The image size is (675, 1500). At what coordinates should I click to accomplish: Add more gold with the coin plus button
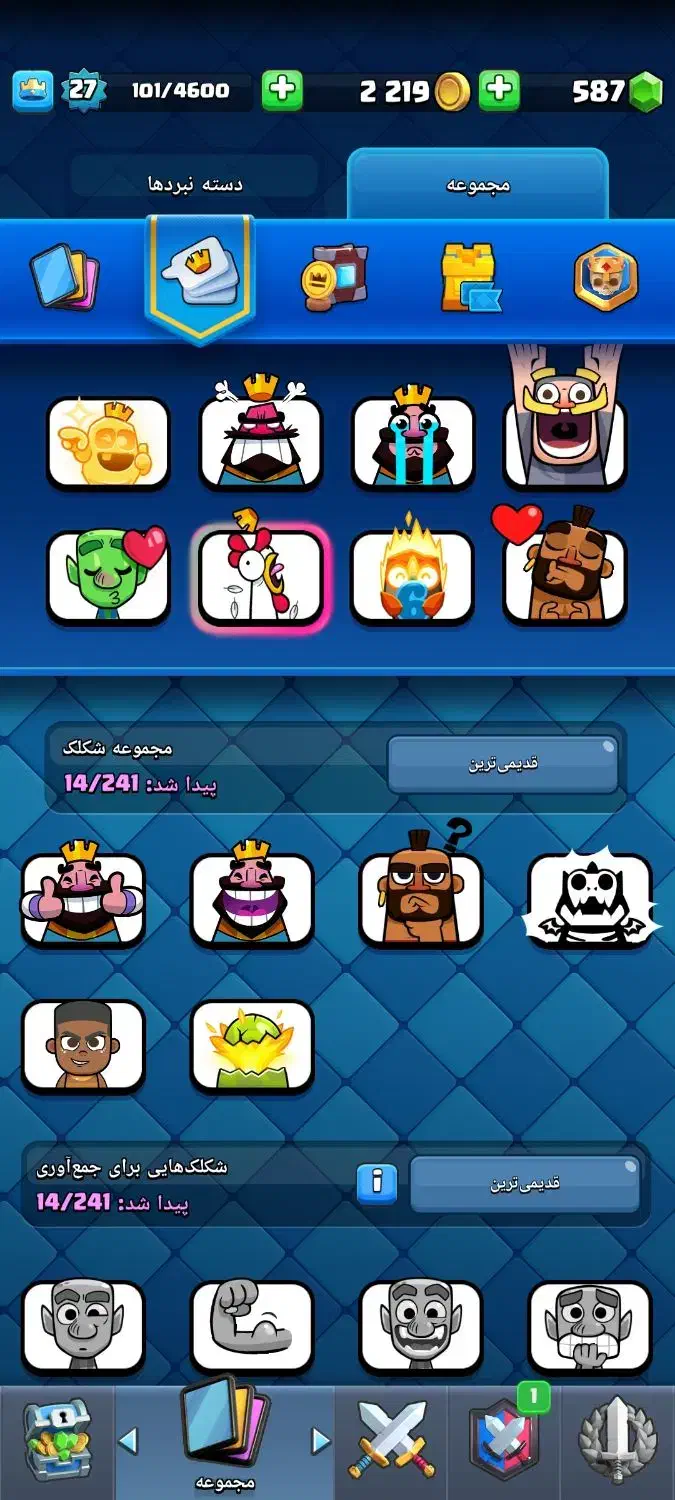(282, 91)
